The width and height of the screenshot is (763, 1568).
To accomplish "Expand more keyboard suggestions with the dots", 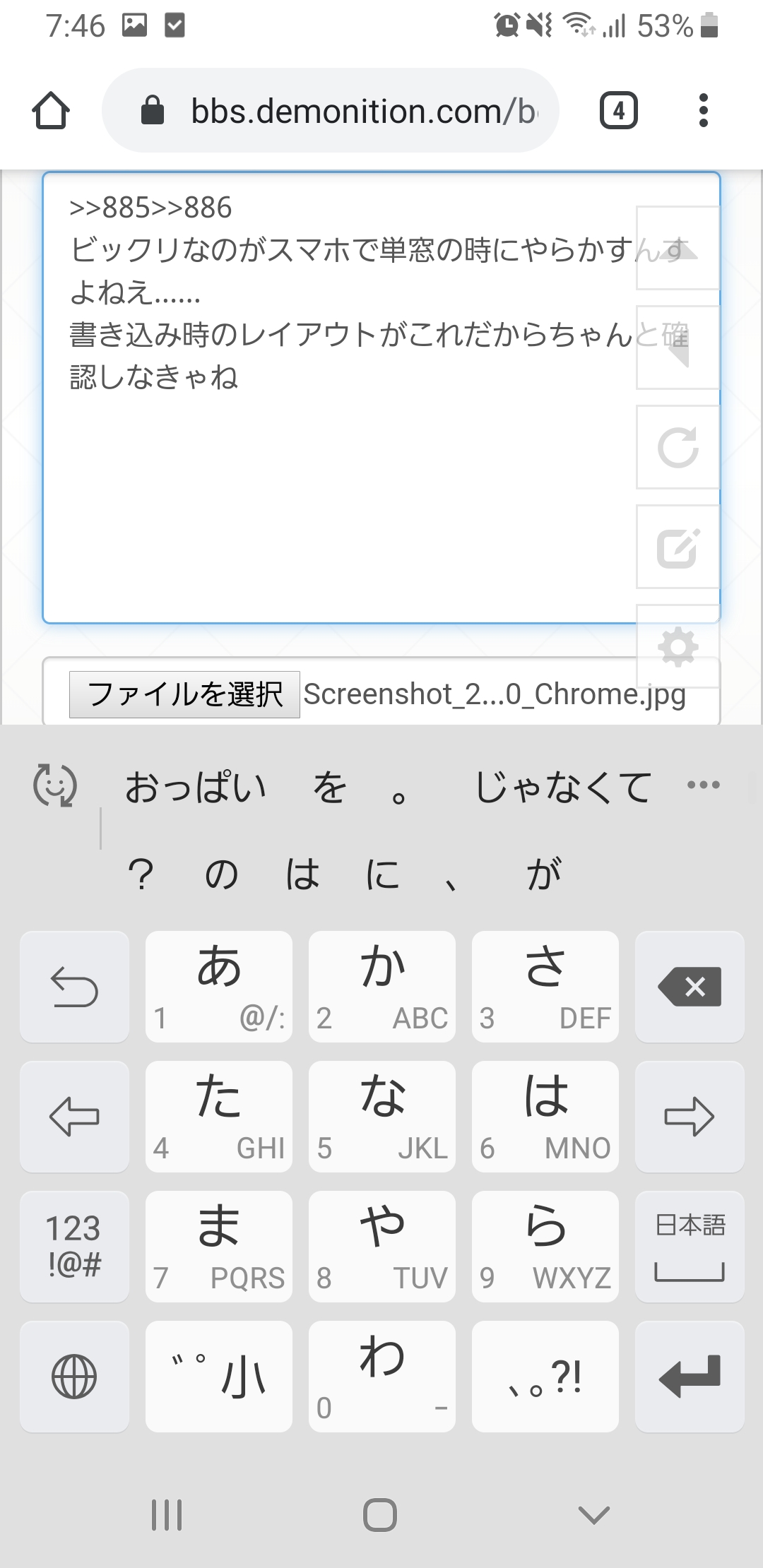I will pyautogui.click(x=704, y=785).
